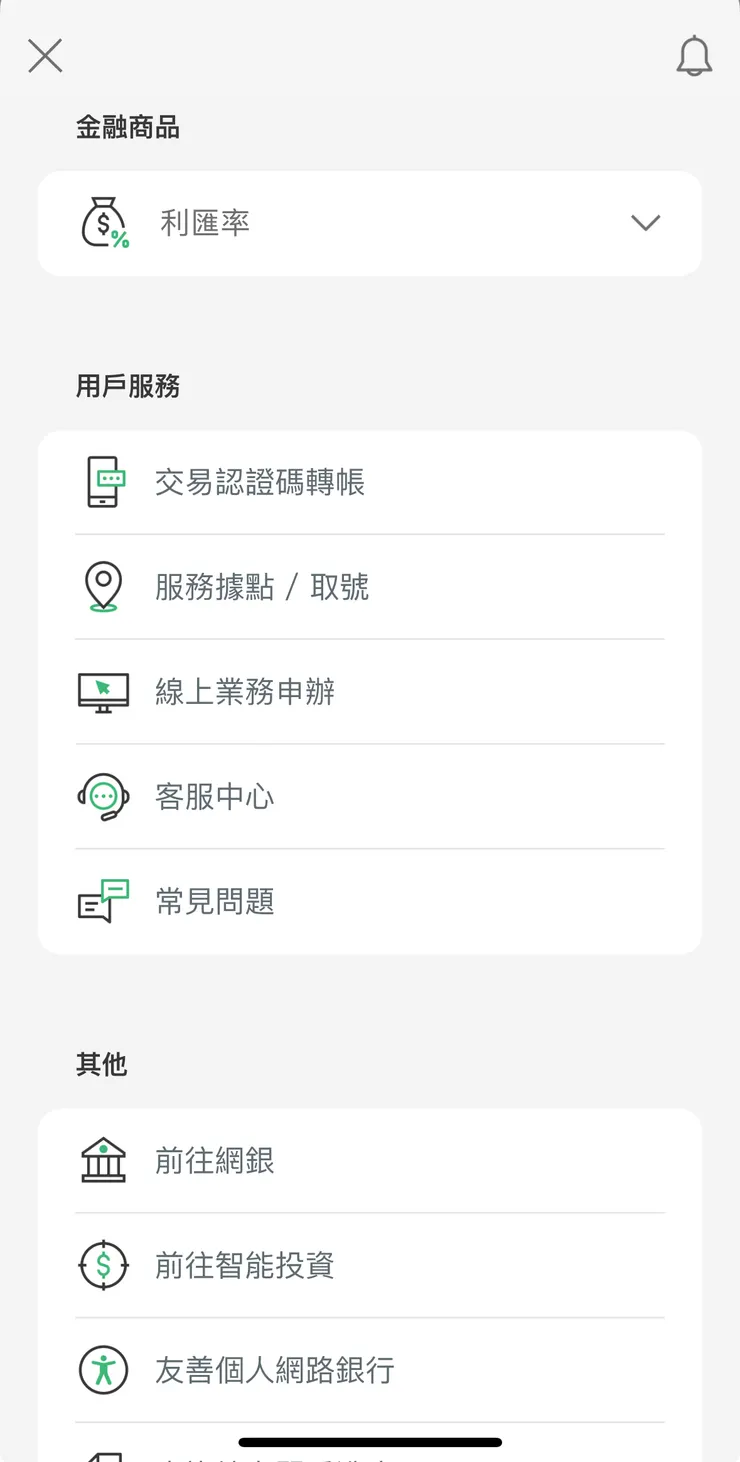Select the 利匯率 money bag icon
Image resolution: width=740 pixels, height=1462 pixels.
click(x=103, y=222)
